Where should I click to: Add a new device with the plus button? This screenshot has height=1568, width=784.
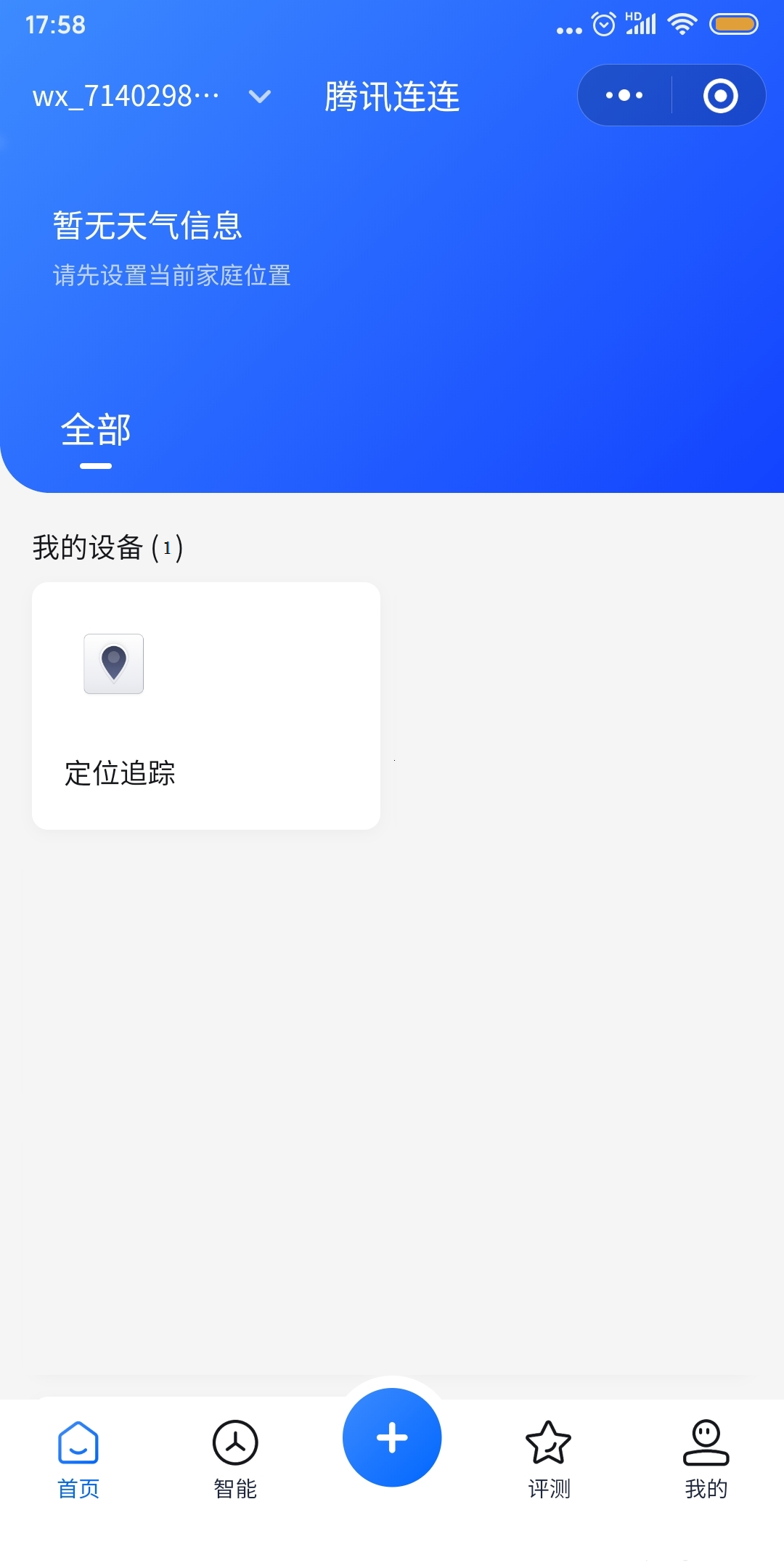click(392, 1437)
